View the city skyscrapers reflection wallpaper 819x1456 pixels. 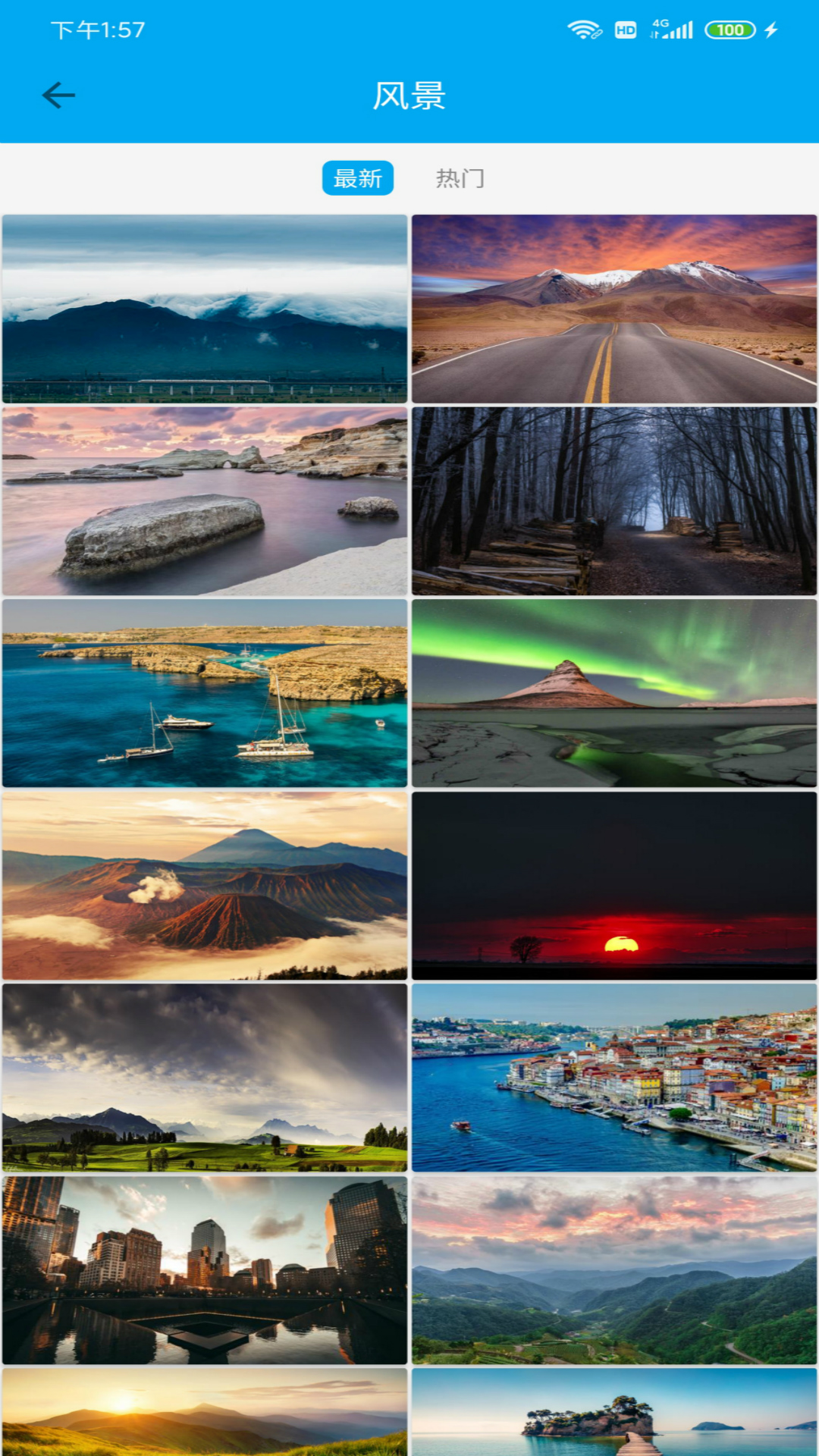point(205,1270)
